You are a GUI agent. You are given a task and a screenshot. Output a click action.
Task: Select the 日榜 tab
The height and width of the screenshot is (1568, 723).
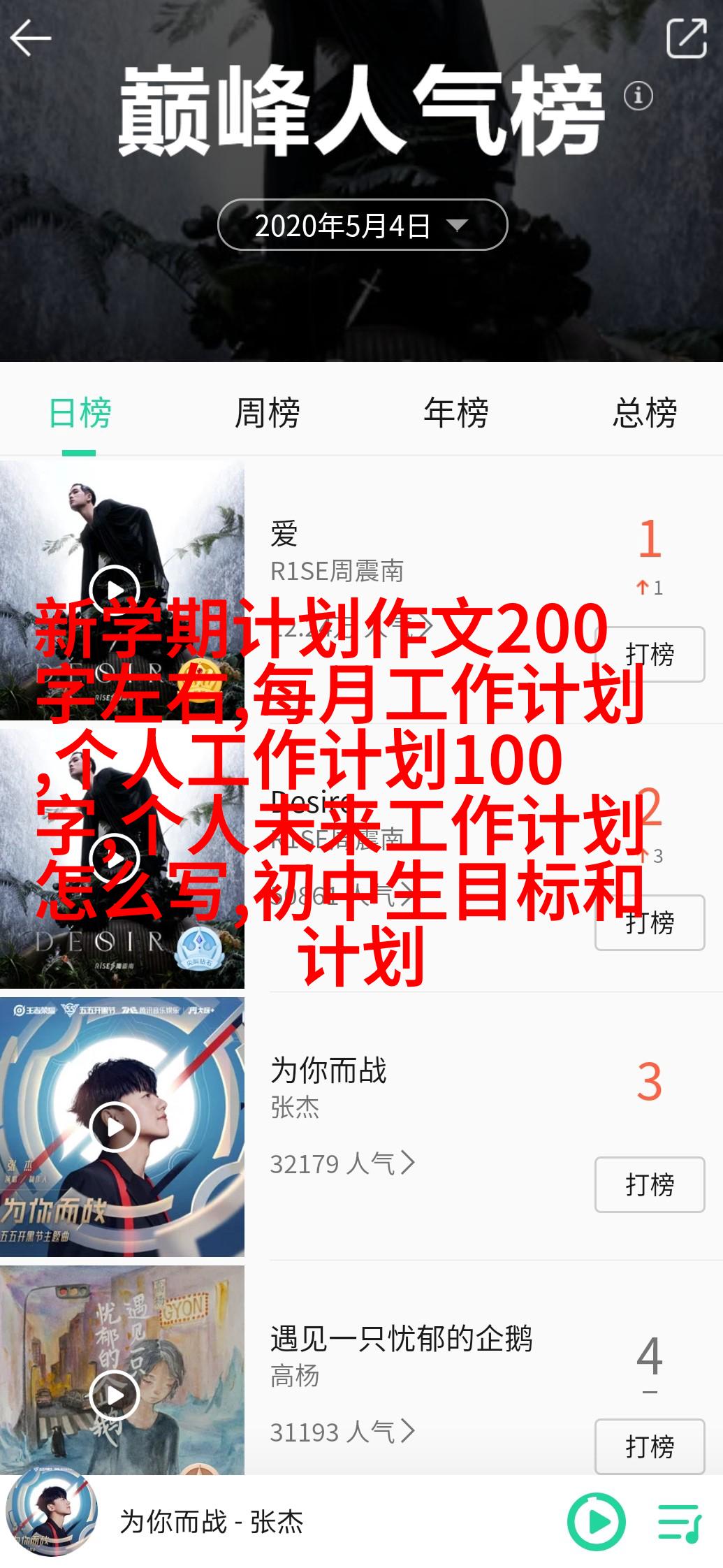80,412
